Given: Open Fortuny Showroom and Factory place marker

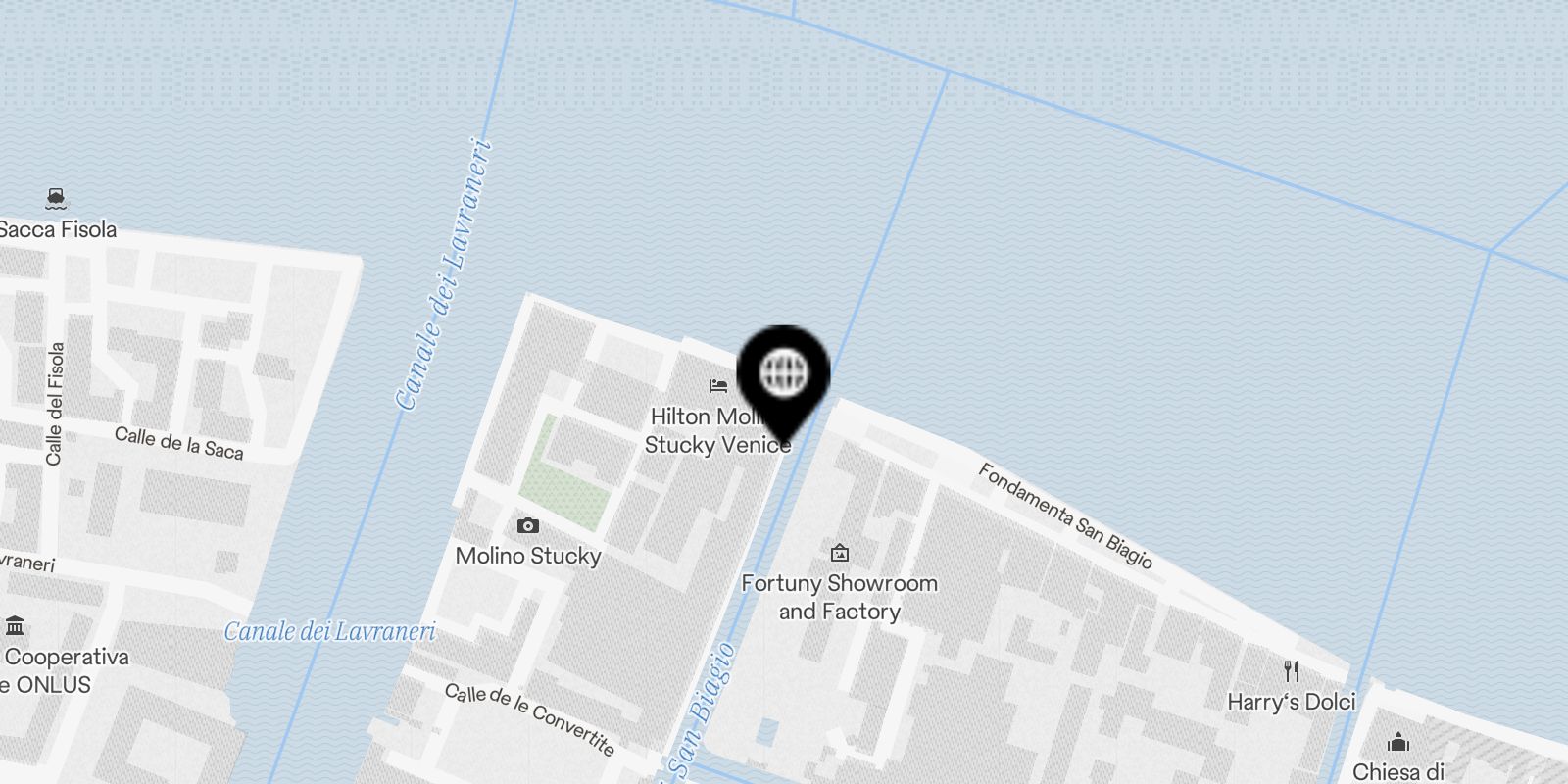Looking at the screenshot, I should (839, 554).
